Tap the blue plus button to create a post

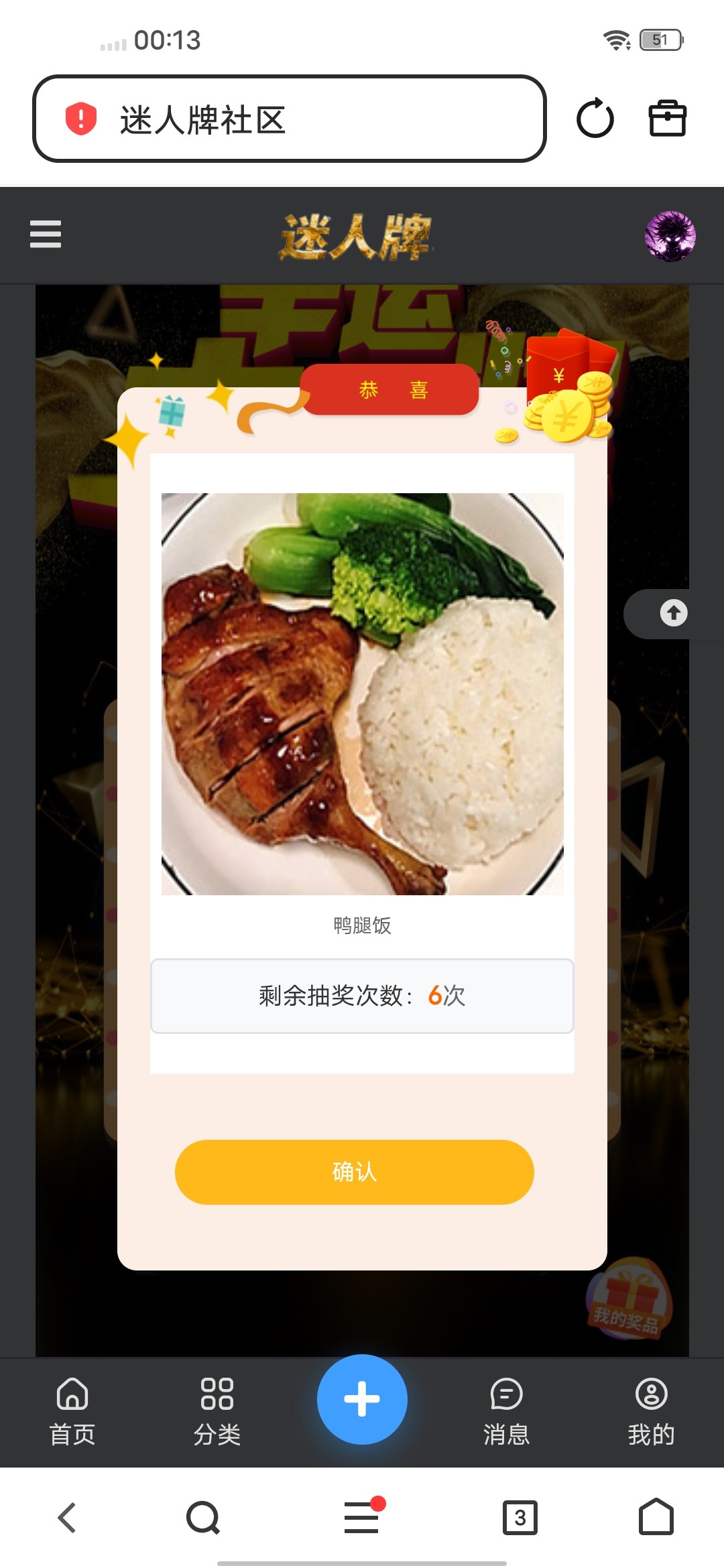click(362, 1399)
